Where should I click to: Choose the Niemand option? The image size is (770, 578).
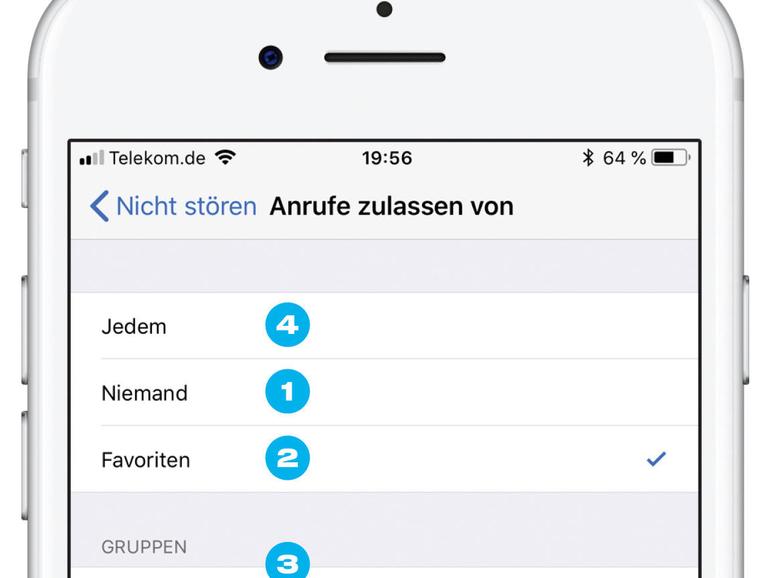[x=144, y=393]
